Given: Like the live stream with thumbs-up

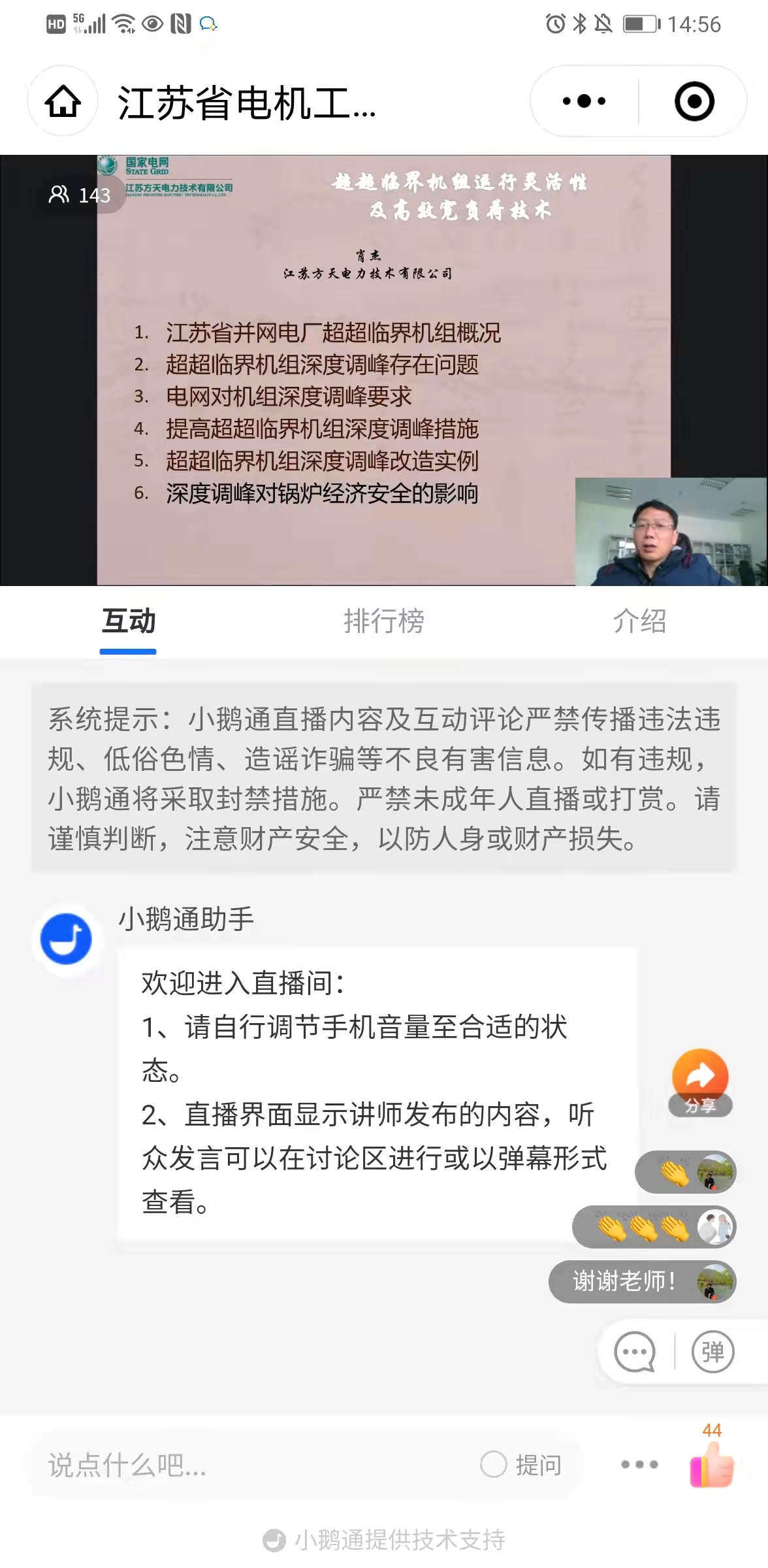Looking at the screenshot, I should click(712, 1465).
